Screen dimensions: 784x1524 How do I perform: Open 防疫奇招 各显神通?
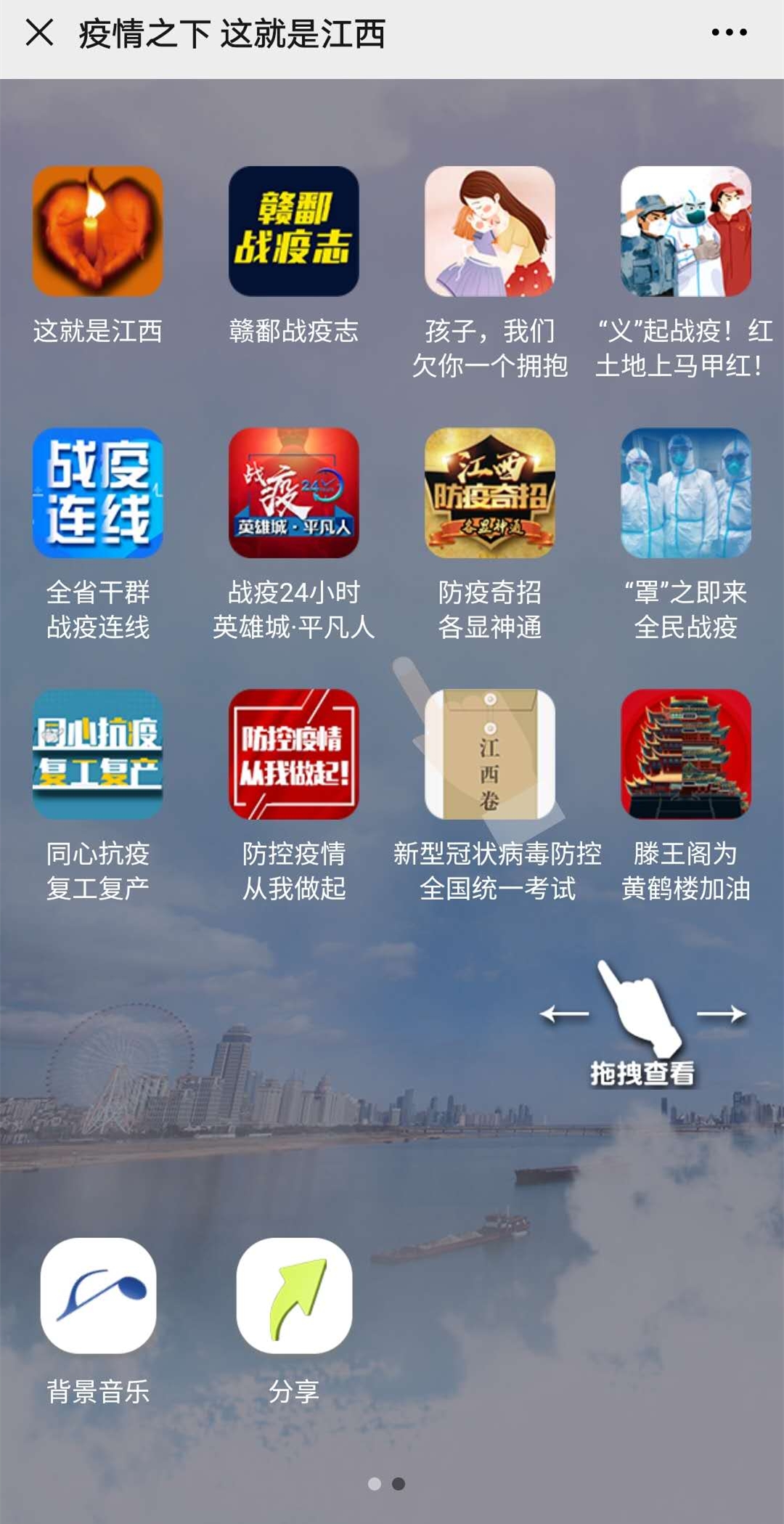coord(490,493)
